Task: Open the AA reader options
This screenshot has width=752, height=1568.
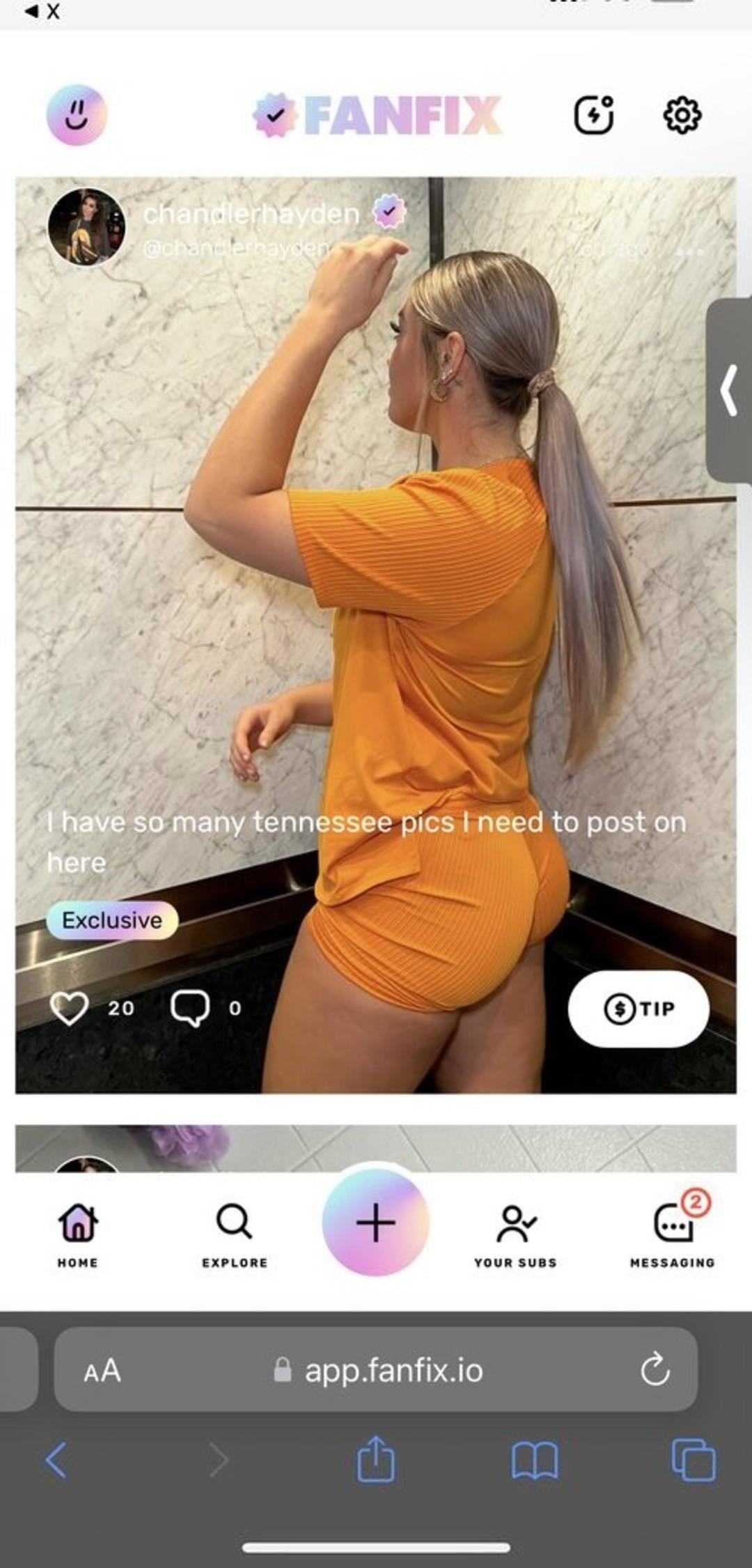Action: coord(102,1370)
